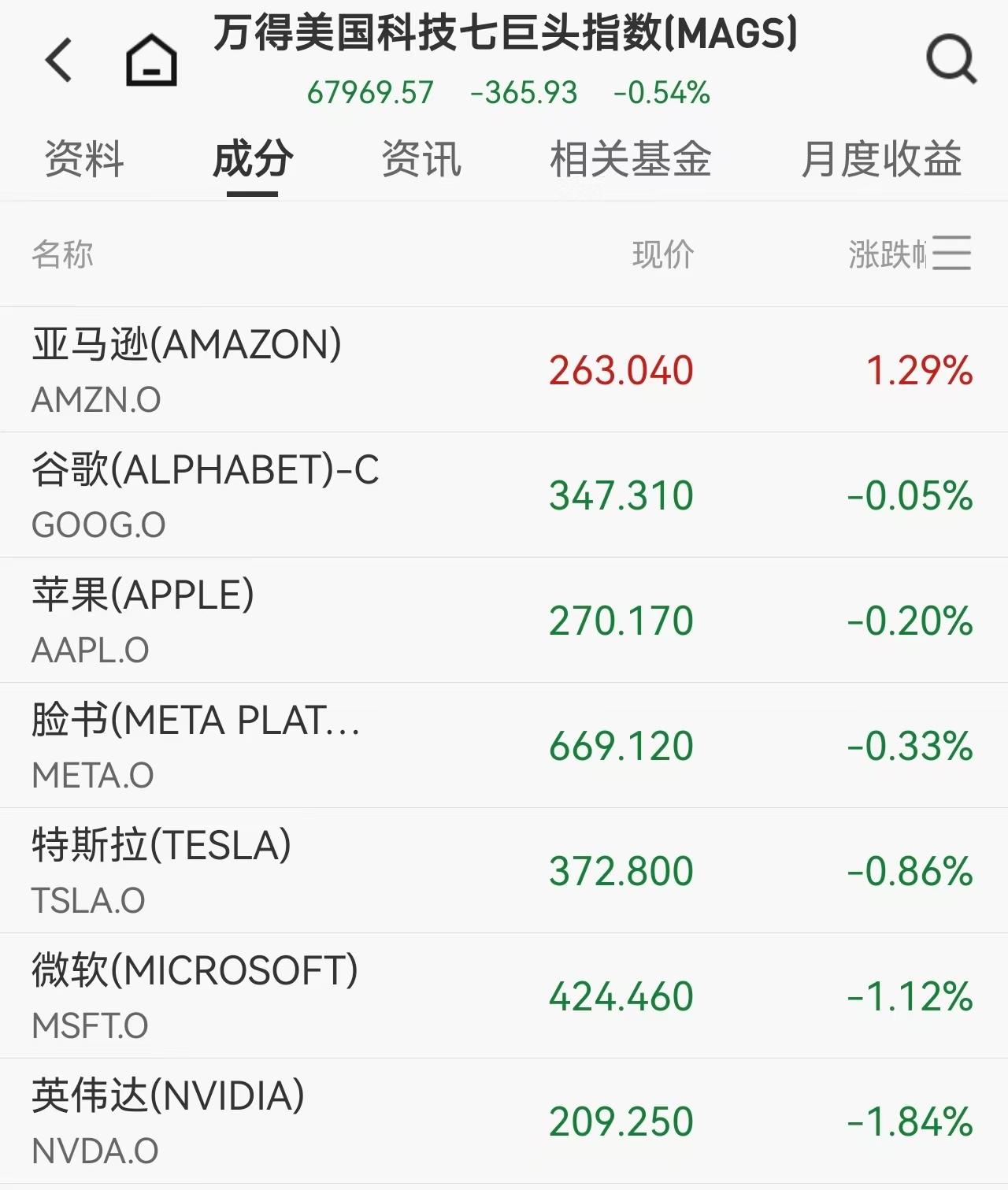Open the home icon
The image size is (1008, 1190).
tap(151, 61)
